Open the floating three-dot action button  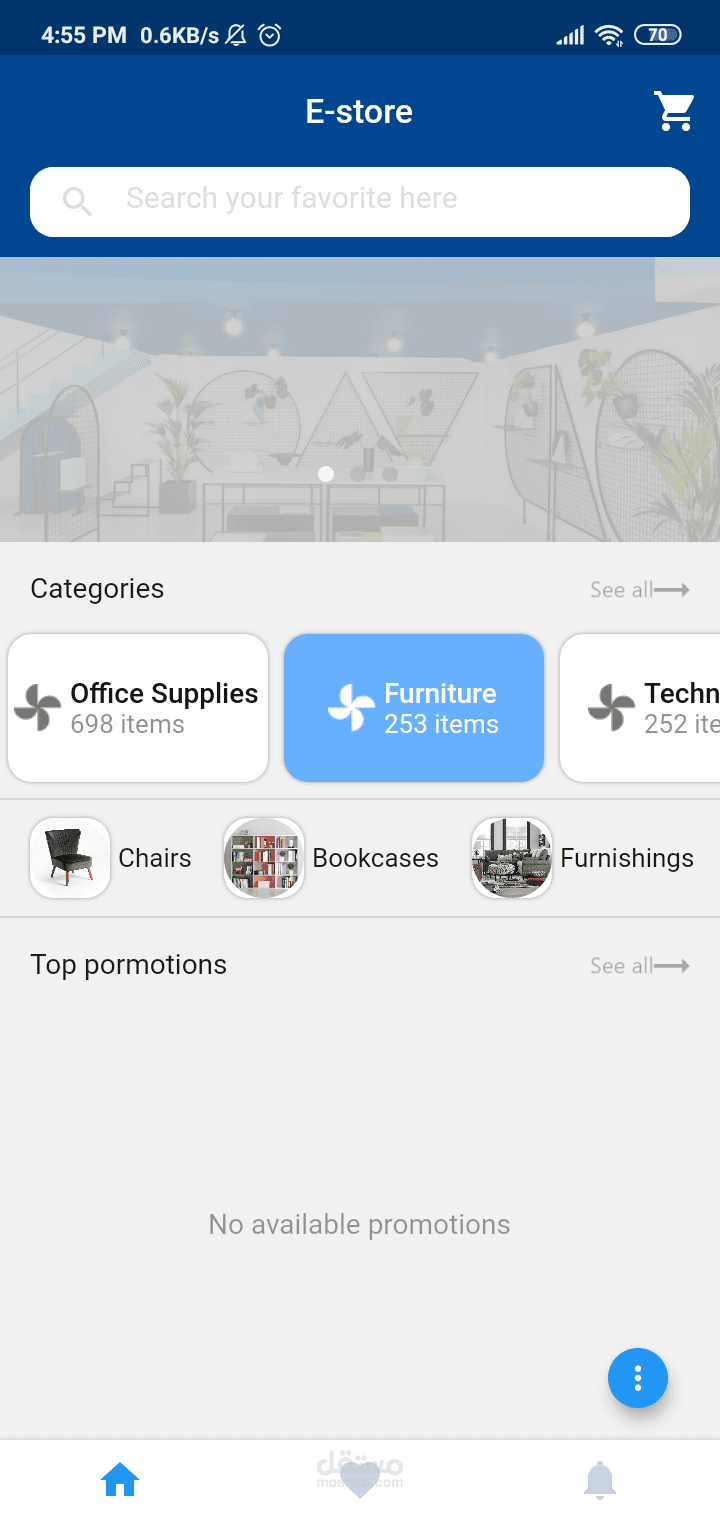click(x=637, y=1378)
